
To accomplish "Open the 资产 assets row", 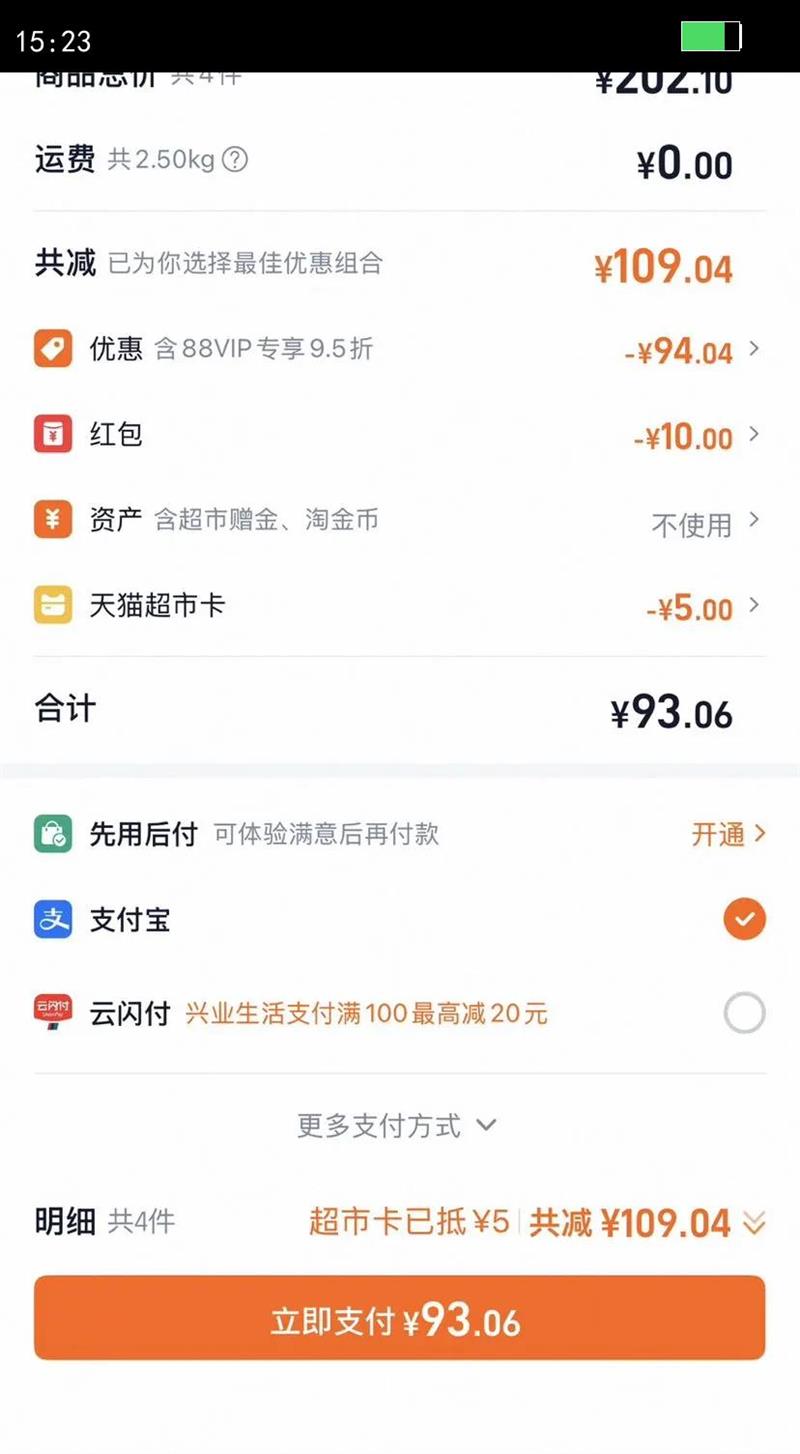I will pos(400,521).
